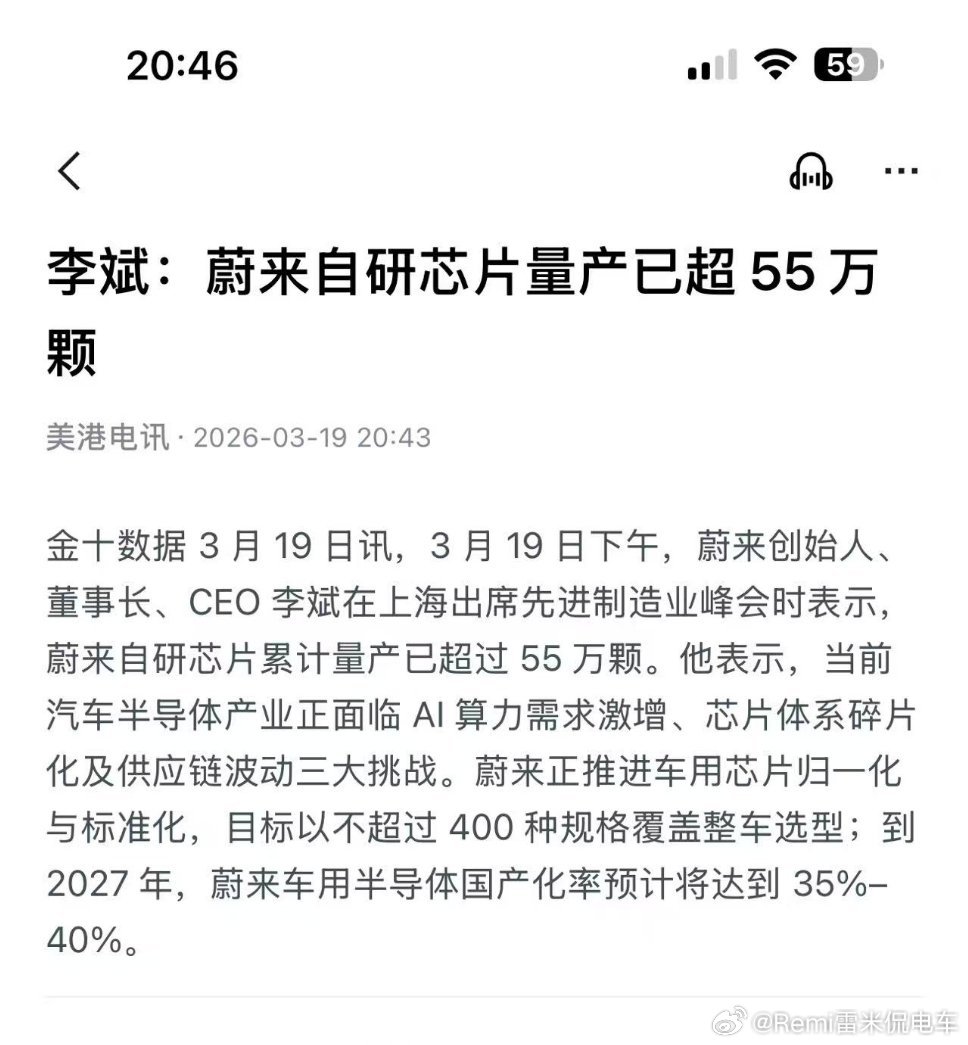Open the more options ellipsis menu
The image size is (968, 1045).
coord(901,169)
